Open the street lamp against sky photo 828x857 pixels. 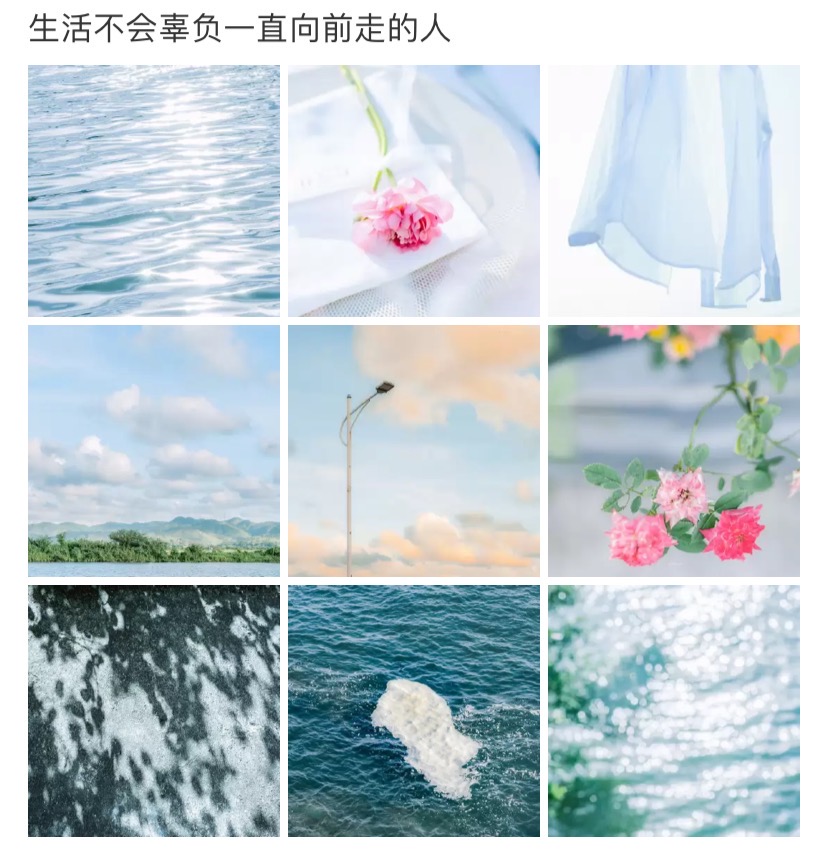(414, 451)
